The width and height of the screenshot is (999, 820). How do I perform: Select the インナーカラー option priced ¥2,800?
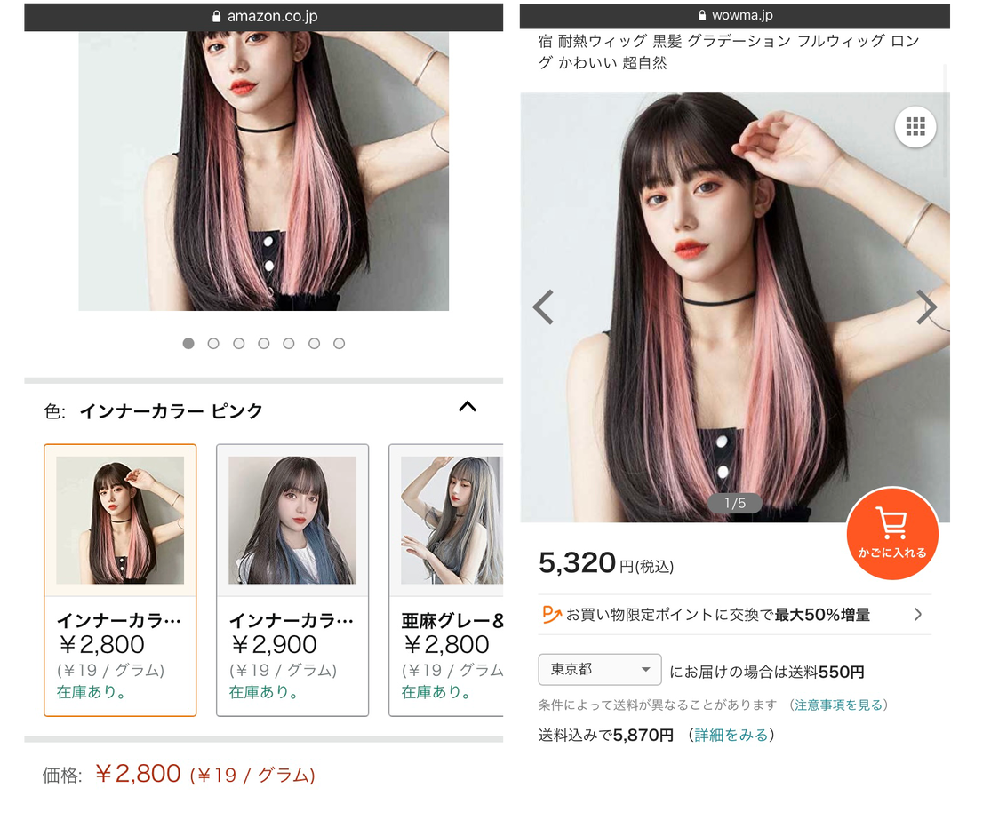(x=120, y=580)
